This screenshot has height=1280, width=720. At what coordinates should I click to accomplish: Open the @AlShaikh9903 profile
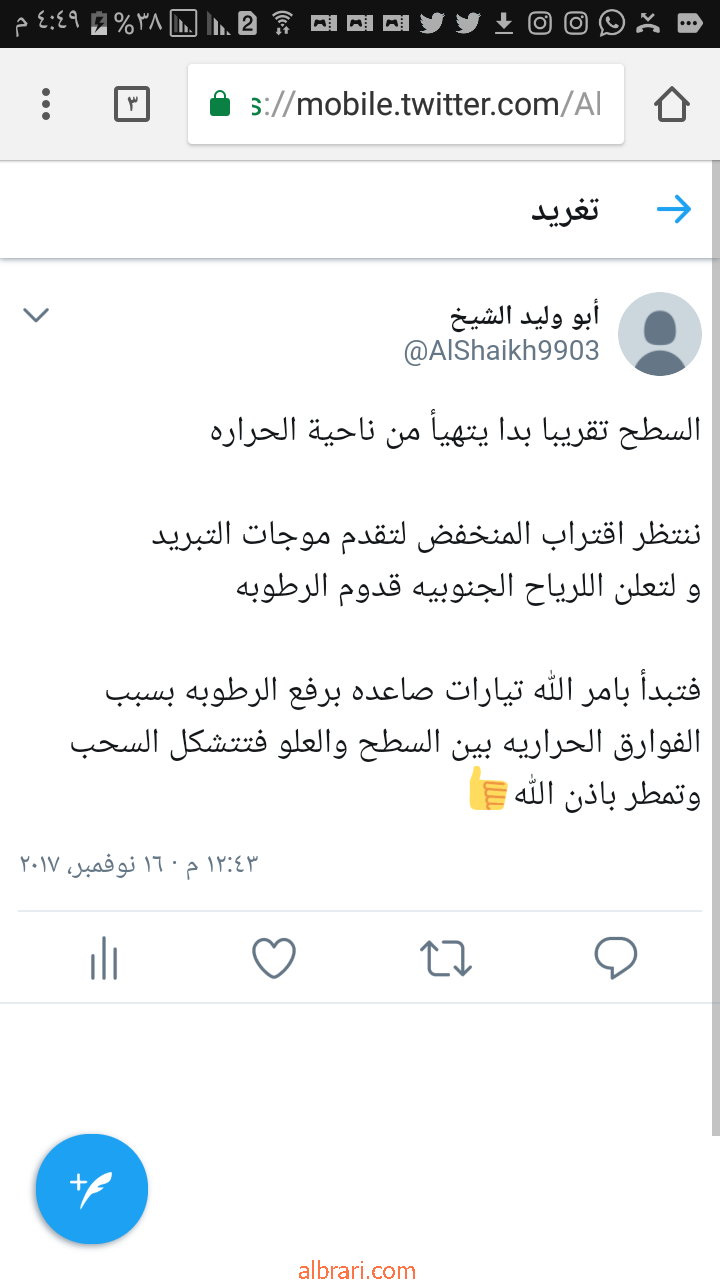[x=501, y=351]
